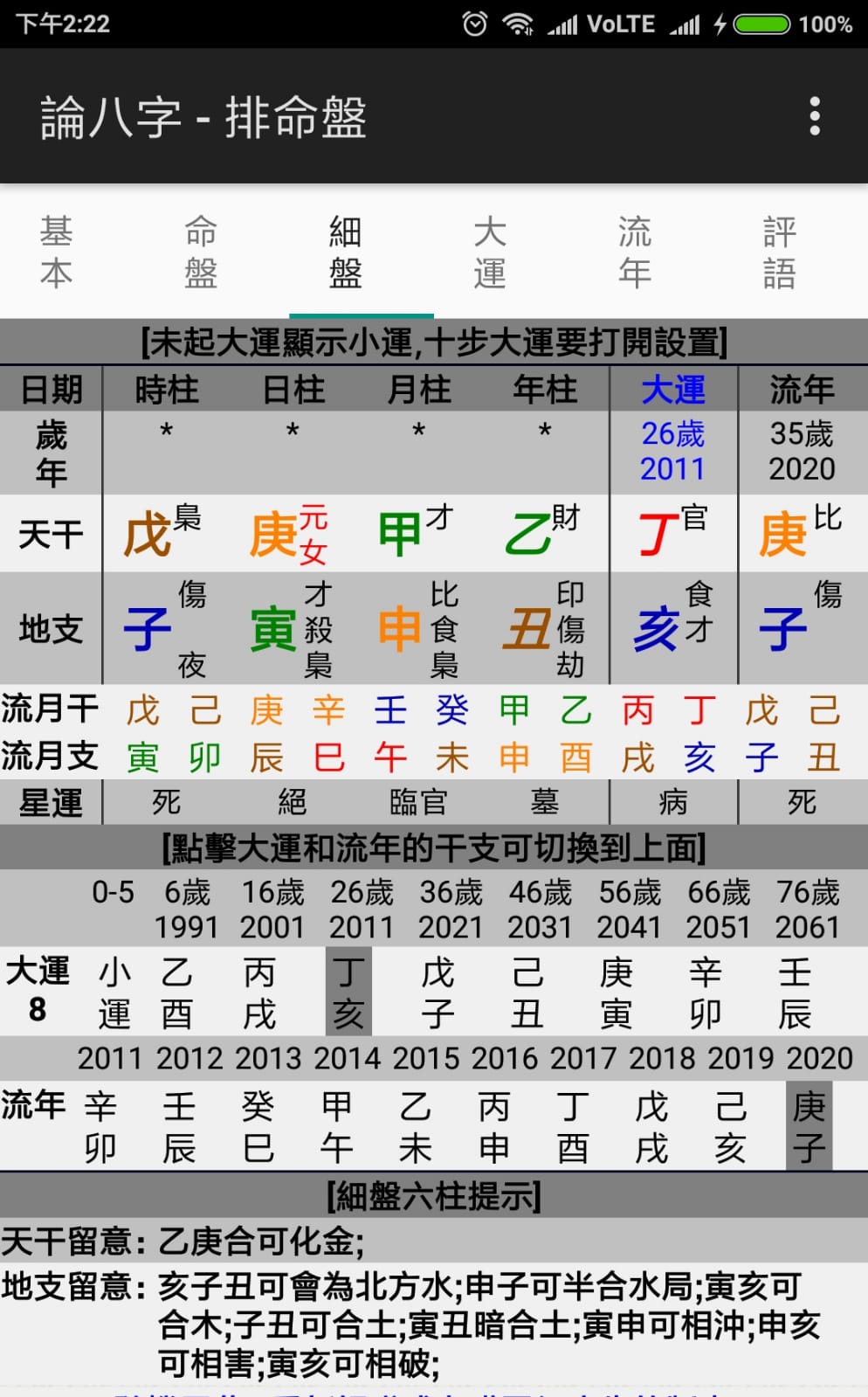Tap the 辛卯 major luck period for 2051

[x=706, y=993]
